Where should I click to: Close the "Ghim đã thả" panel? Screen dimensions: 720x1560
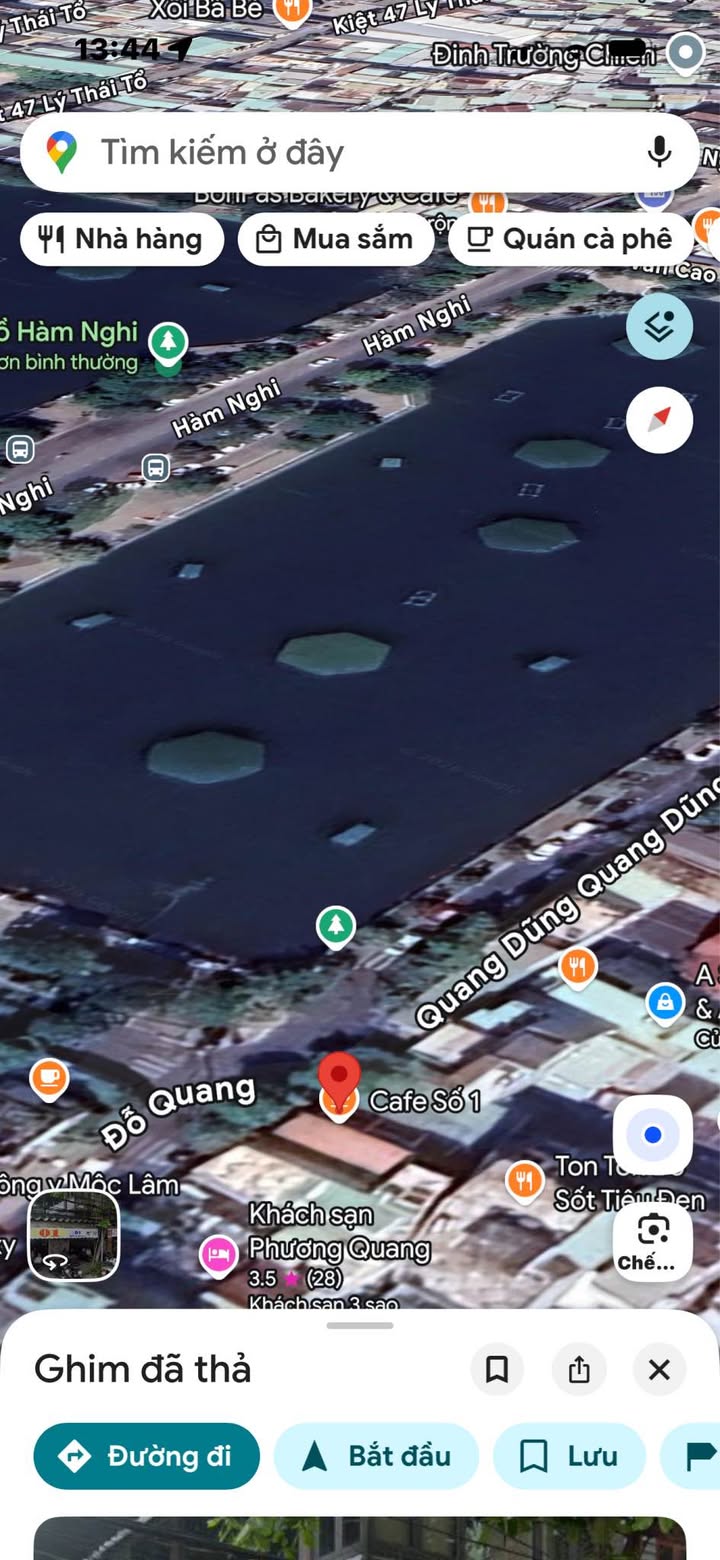click(659, 1369)
